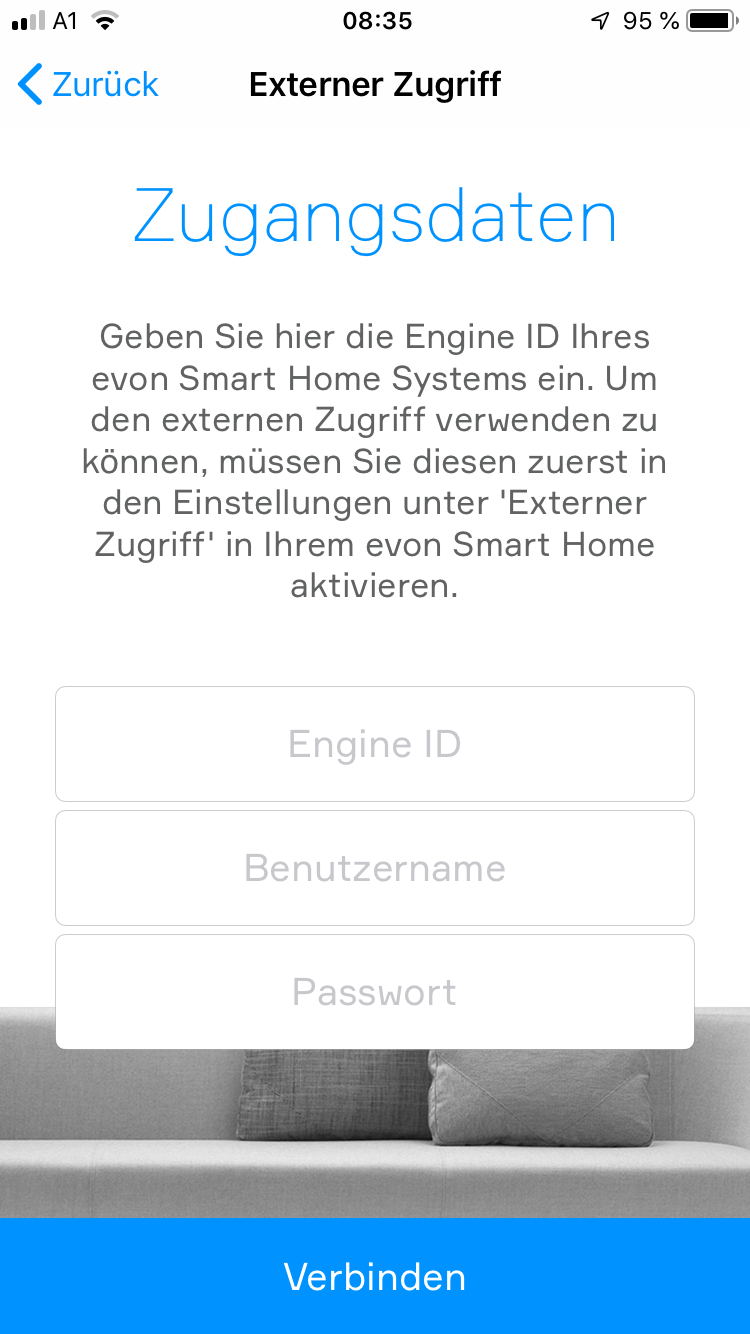Focus the Passwort field
This screenshot has width=750, height=1334.
point(375,992)
